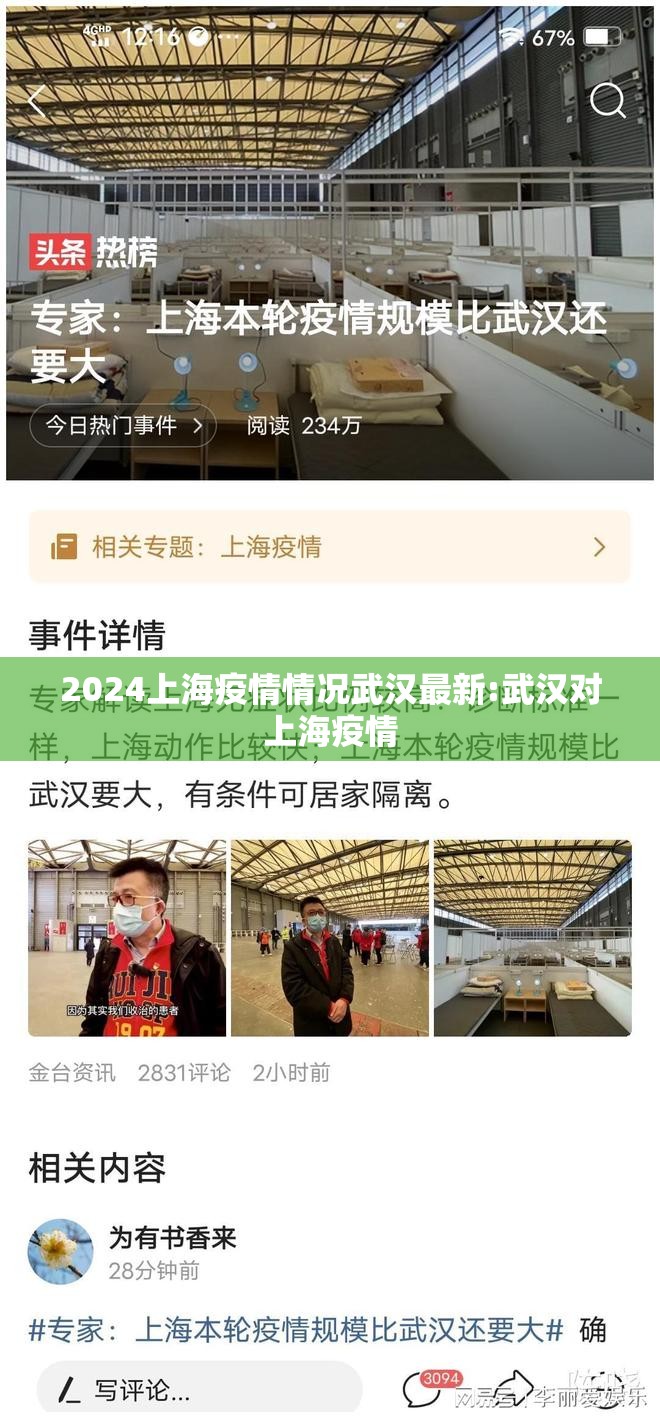660x1418 pixels.
Task: Tap the 写评论 comment box
Action: (x=200, y=1390)
